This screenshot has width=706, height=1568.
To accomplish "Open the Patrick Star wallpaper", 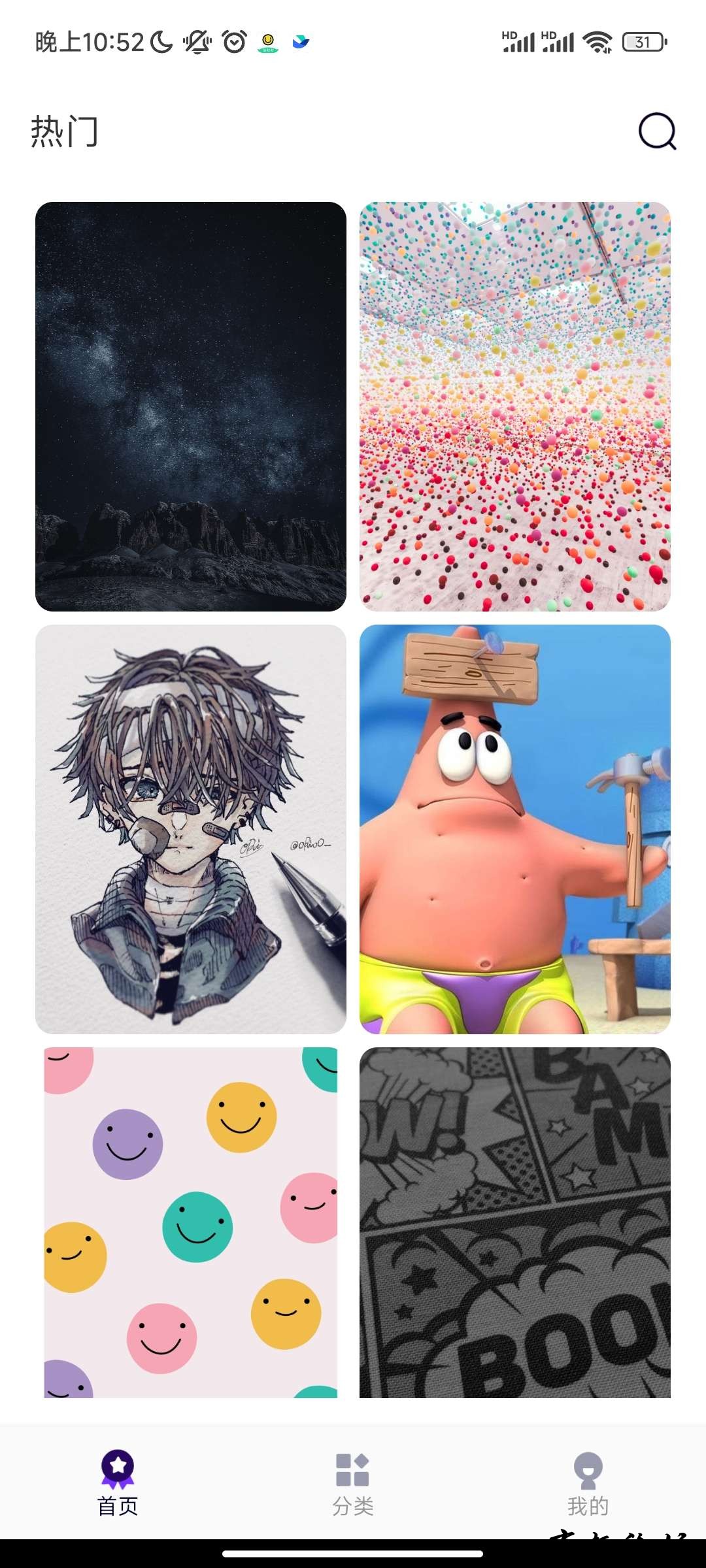I will (x=514, y=829).
